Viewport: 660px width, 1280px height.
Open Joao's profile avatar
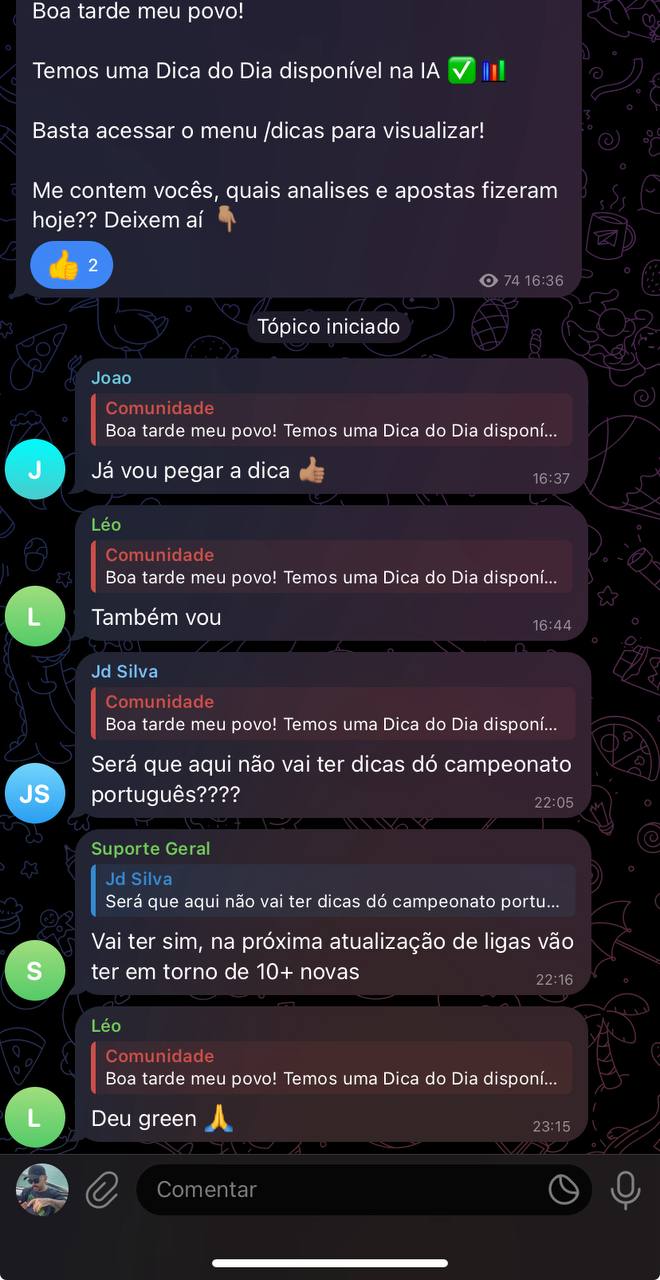pos(34,469)
